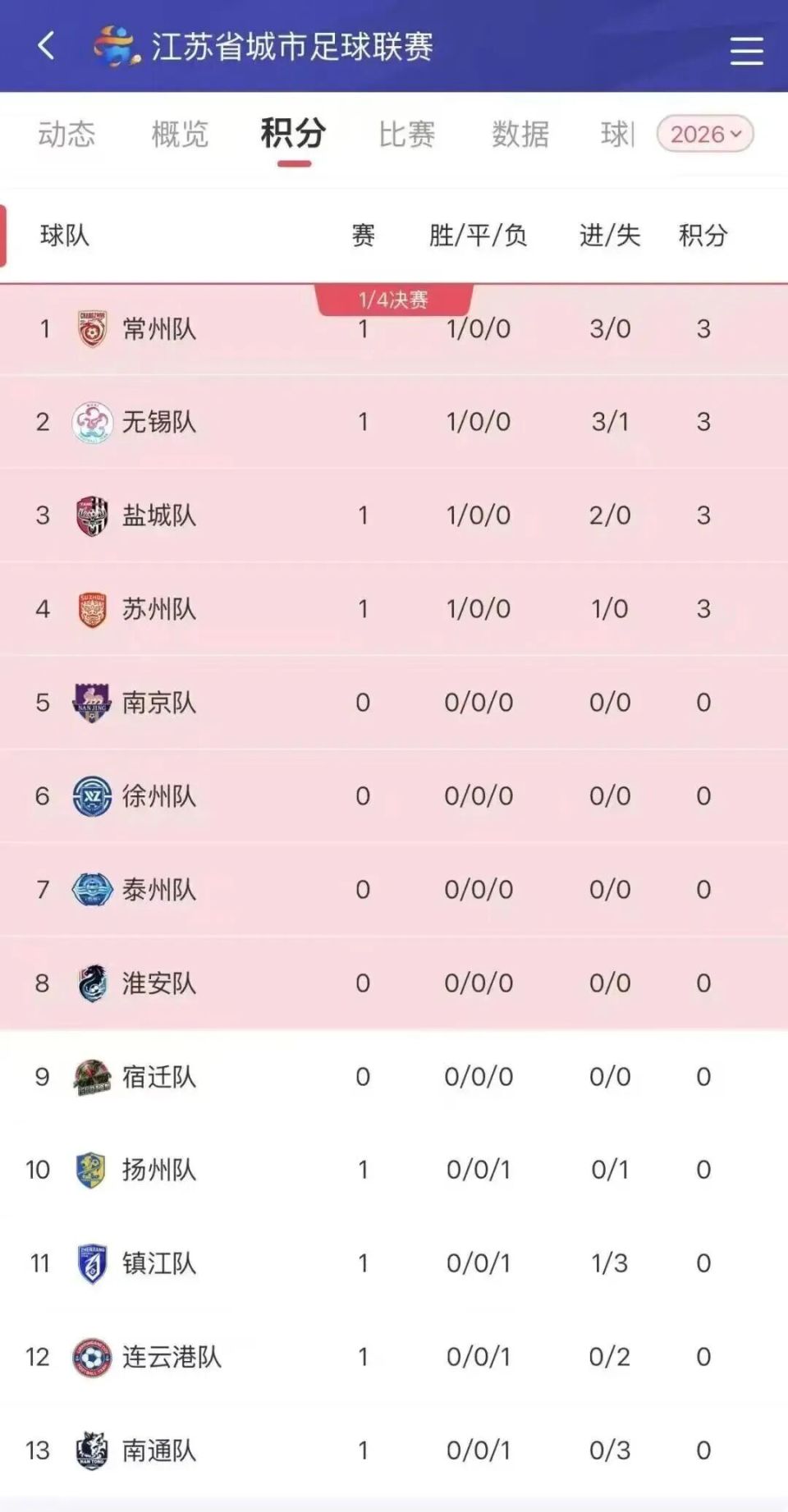Switch to the 比赛 tab
788x1512 pixels.
[x=408, y=135]
